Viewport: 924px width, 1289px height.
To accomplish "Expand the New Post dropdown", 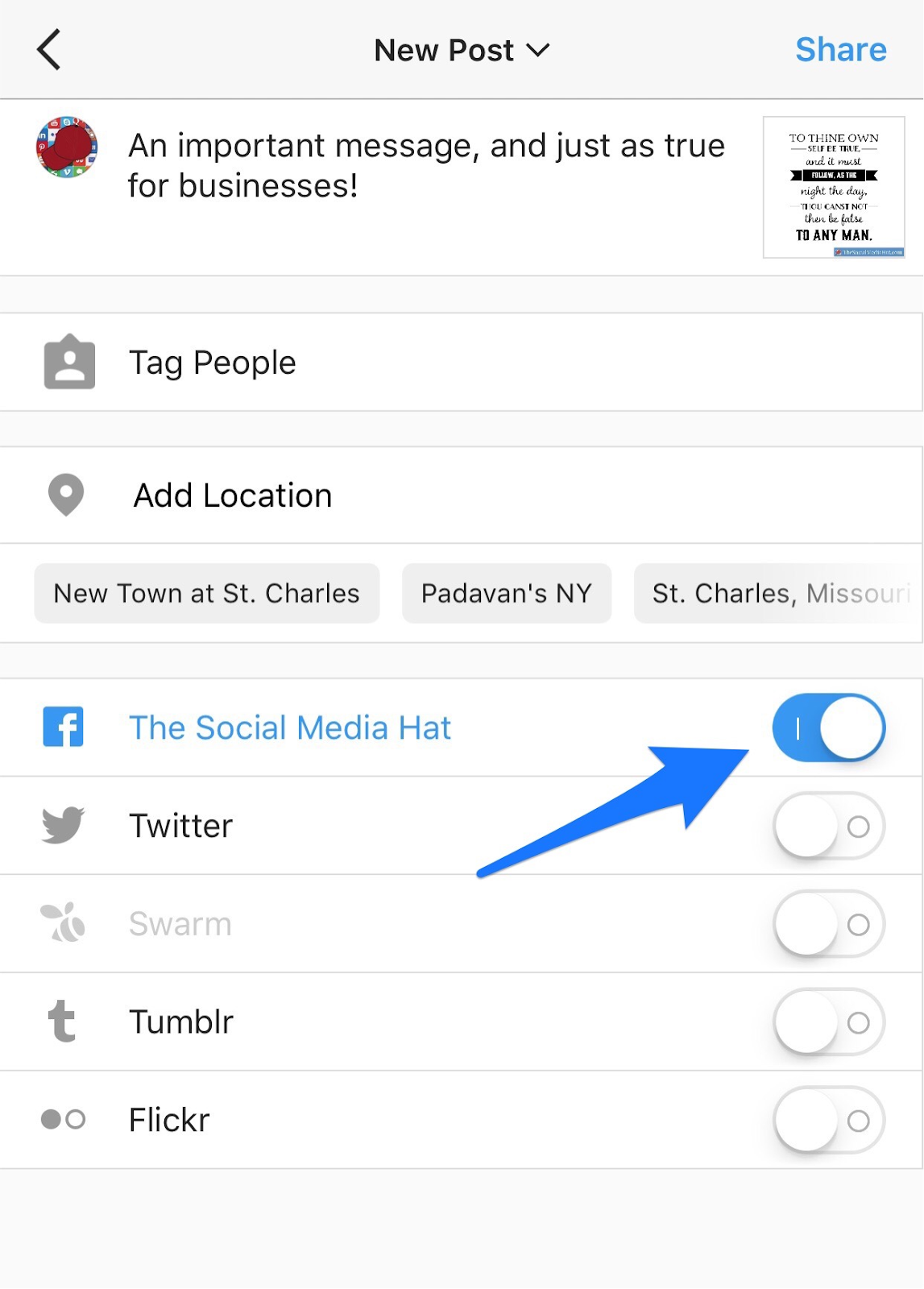I will click(462, 51).
